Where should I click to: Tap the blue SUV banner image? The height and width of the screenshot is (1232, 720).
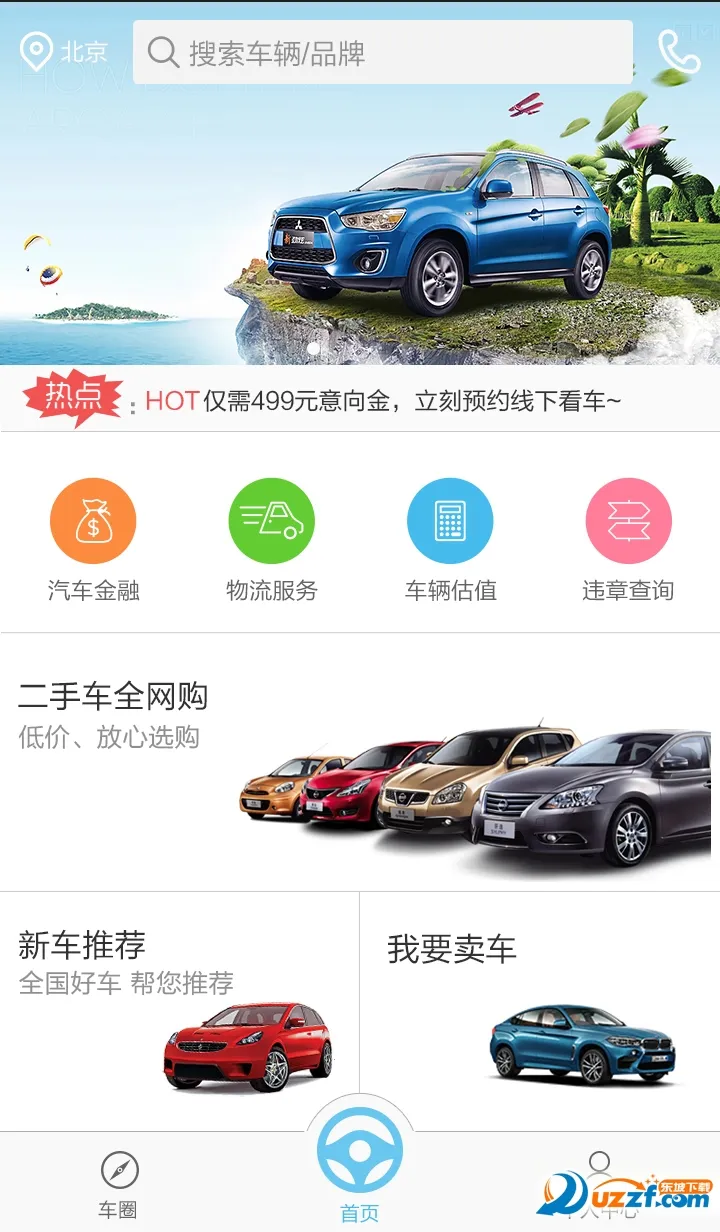[x=430, y=230]
